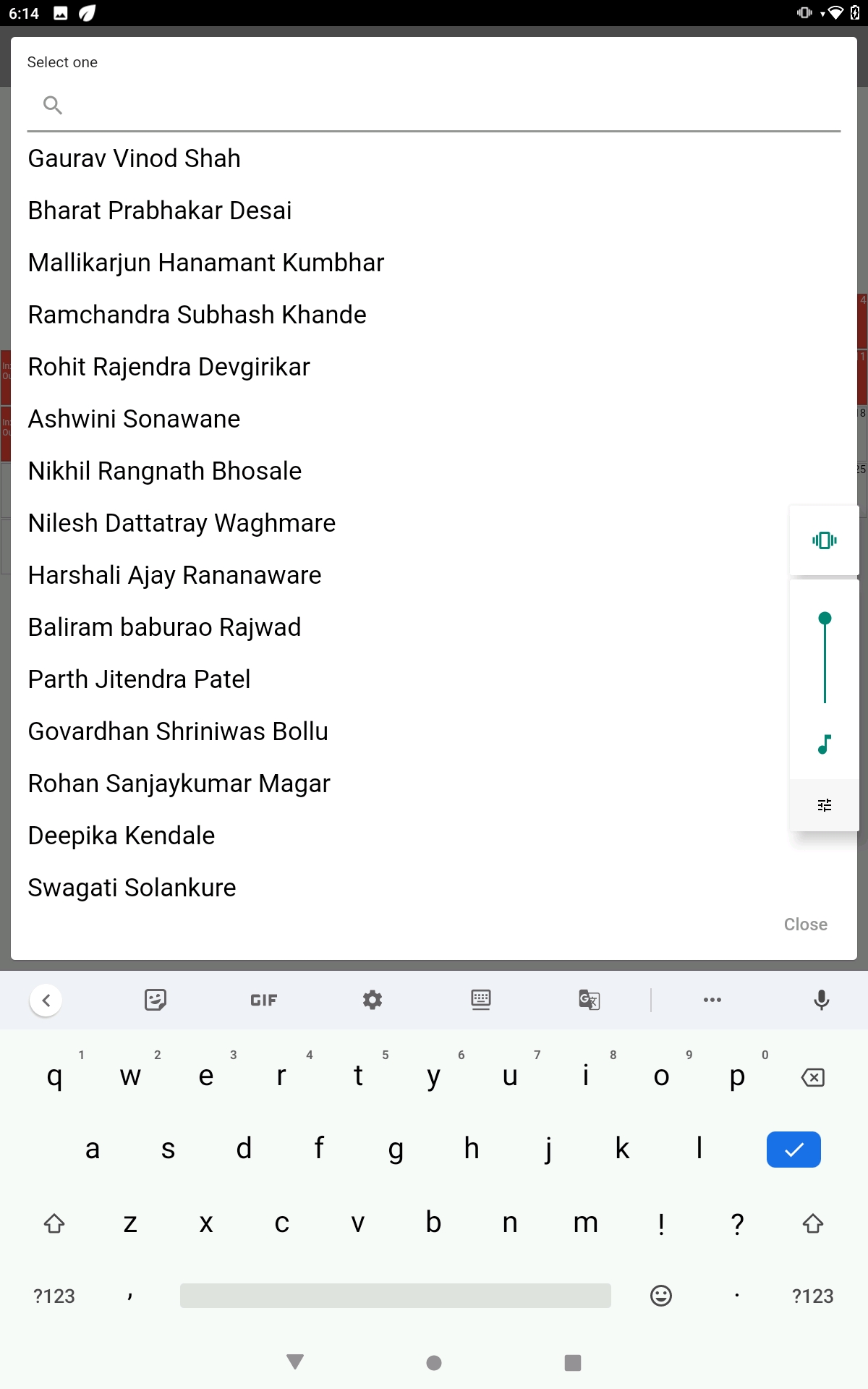This screenshot has width=868, height=1389.
Task: Tap the search field in the dialog
Action: [x=434, y=106]
